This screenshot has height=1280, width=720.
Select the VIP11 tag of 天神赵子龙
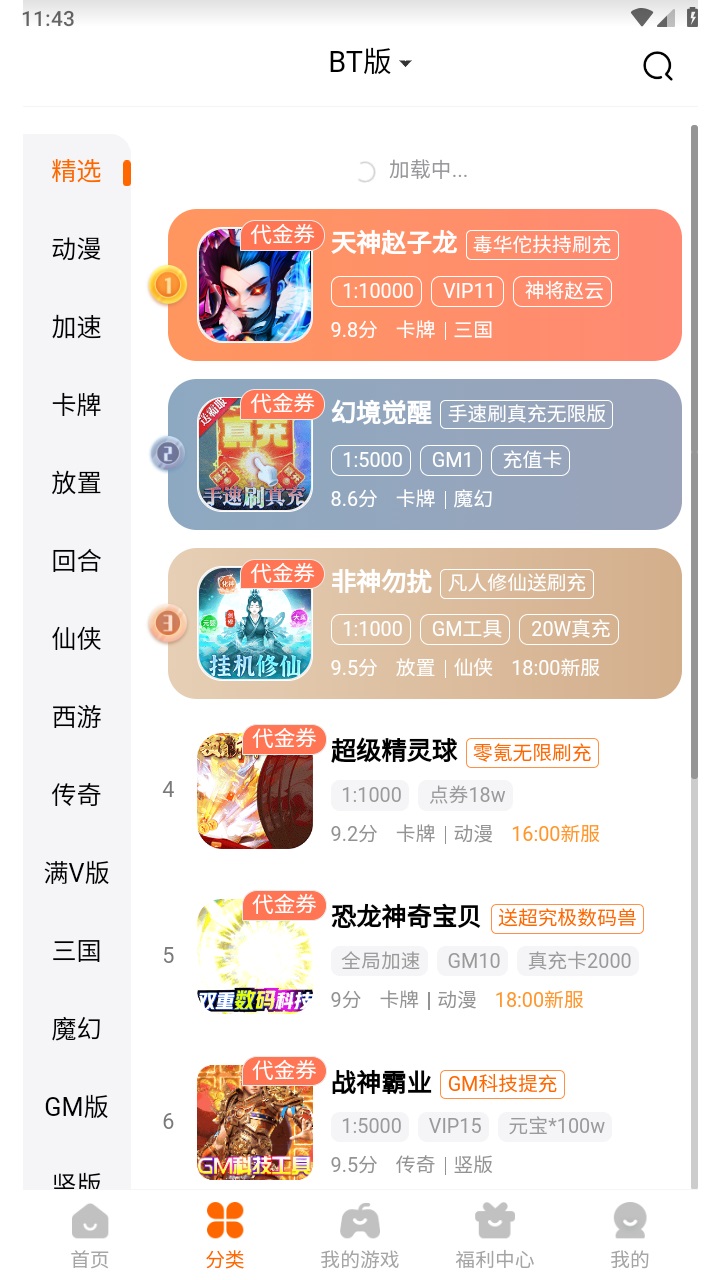click(468, 291)
